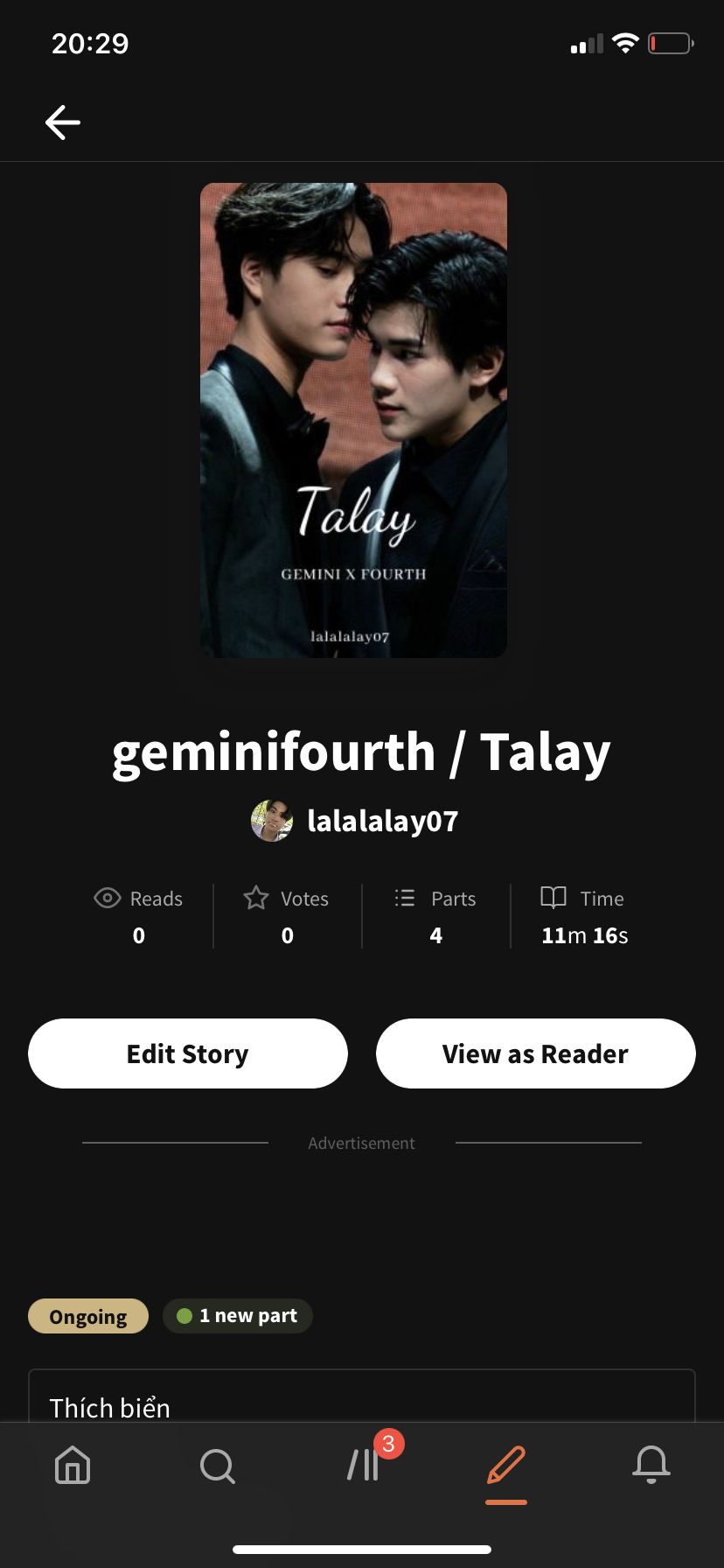This screenshot has height=1568, width=724.
Task: Select View as Reader
Action: point(535,1053)
